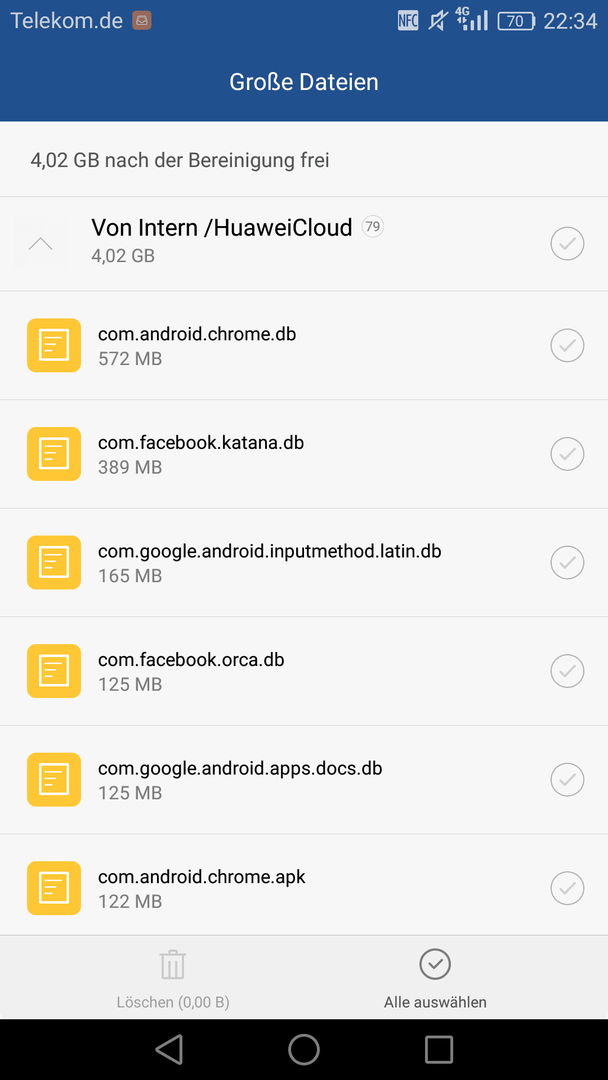The image size is (608, 1080).
Task: Tap the Löschen trash button
Action: (x=173, y=978)
